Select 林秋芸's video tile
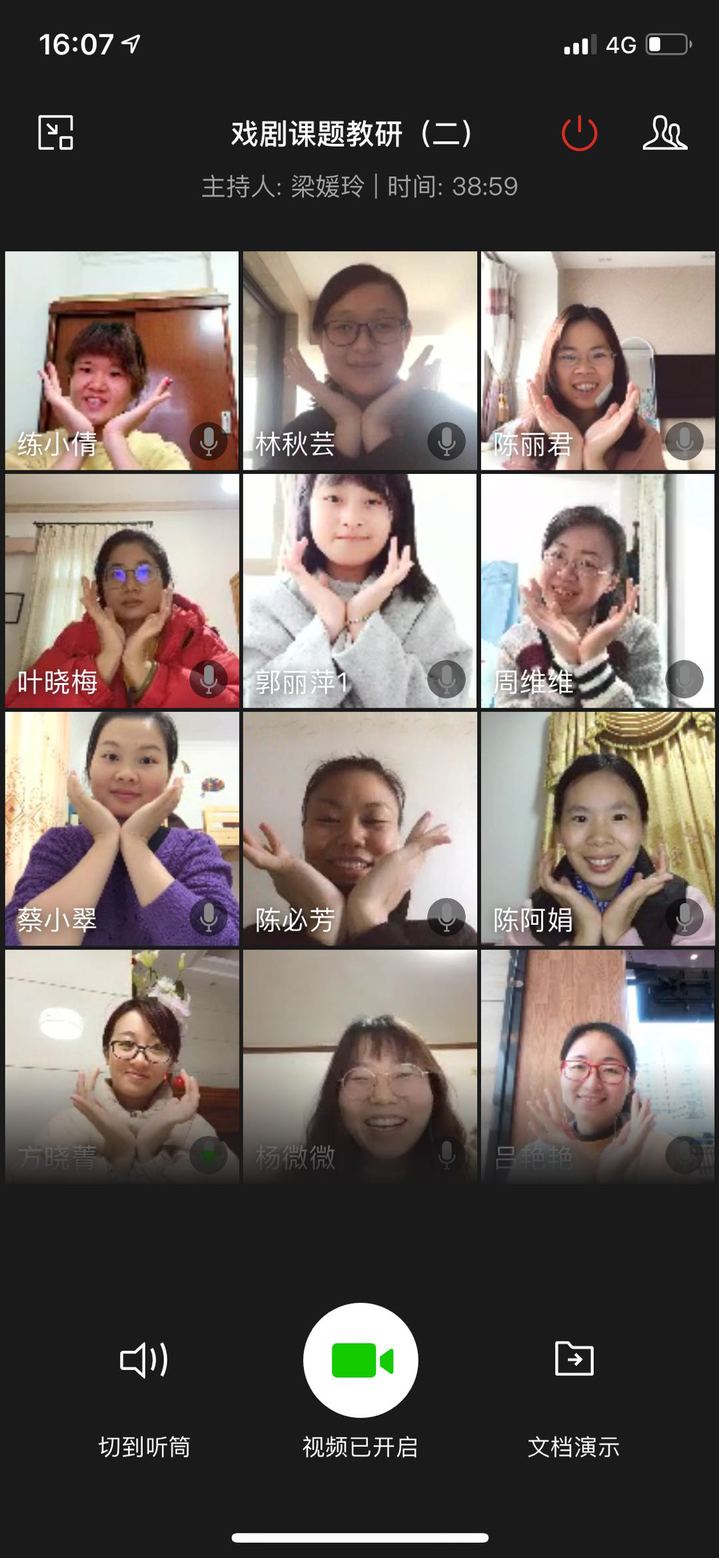Image resolution: width=719 pixels, height=1558 pixels. coord(360,360)
